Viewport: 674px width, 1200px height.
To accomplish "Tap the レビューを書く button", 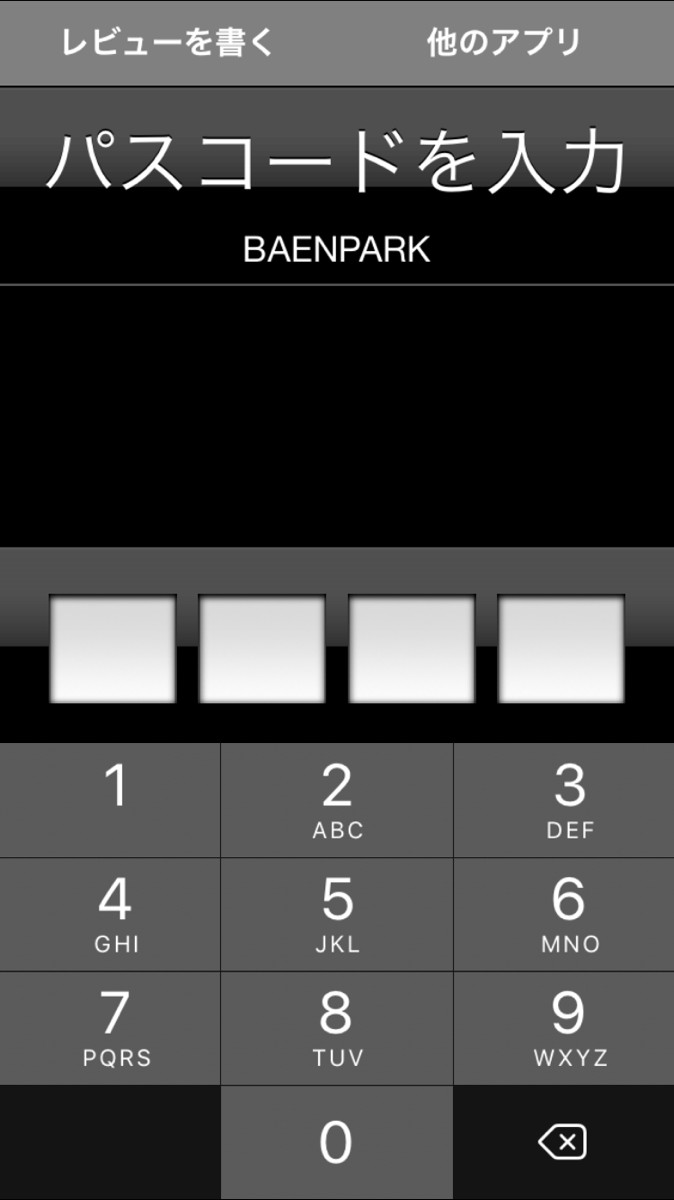I will pyautogui.click(x=168, y=43).
